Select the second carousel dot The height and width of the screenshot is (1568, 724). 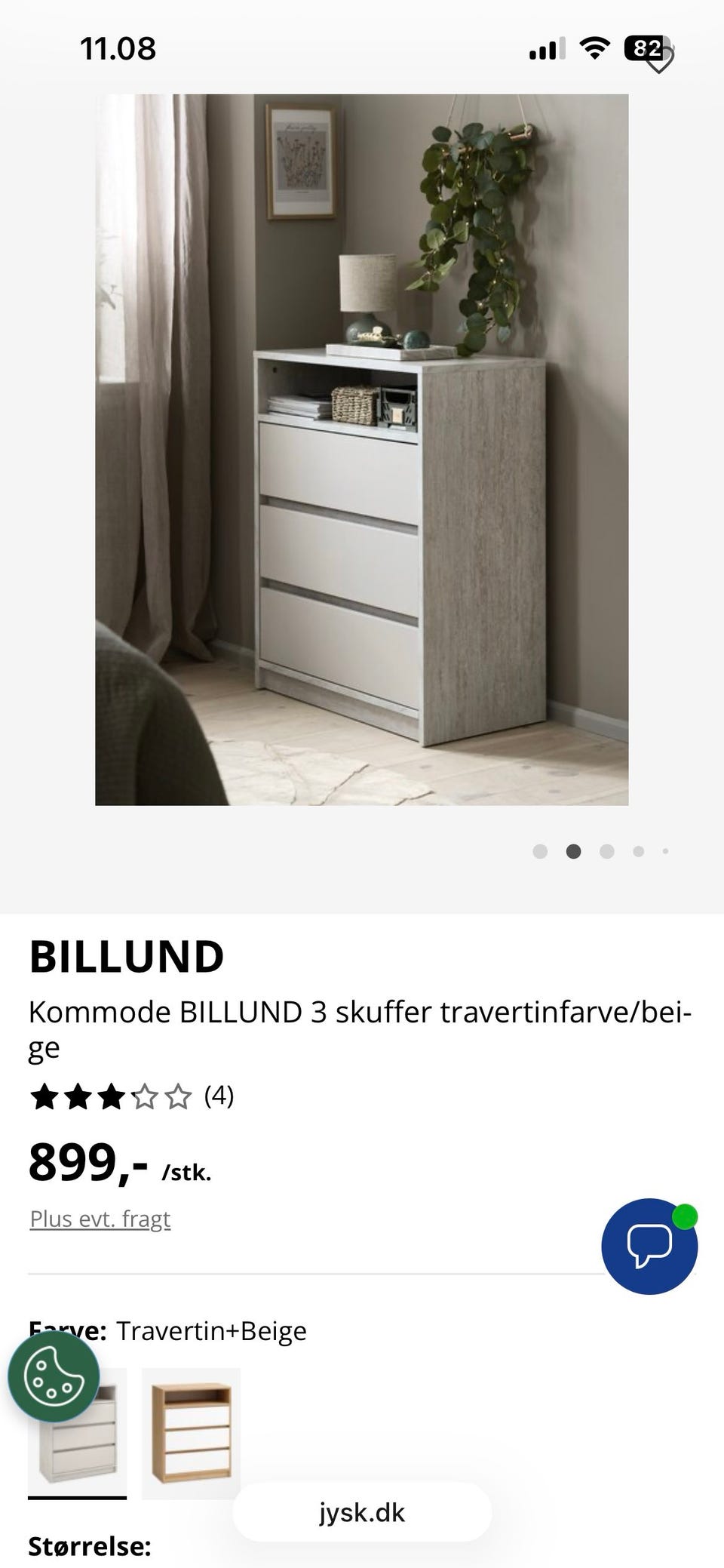tap(573, 851)
